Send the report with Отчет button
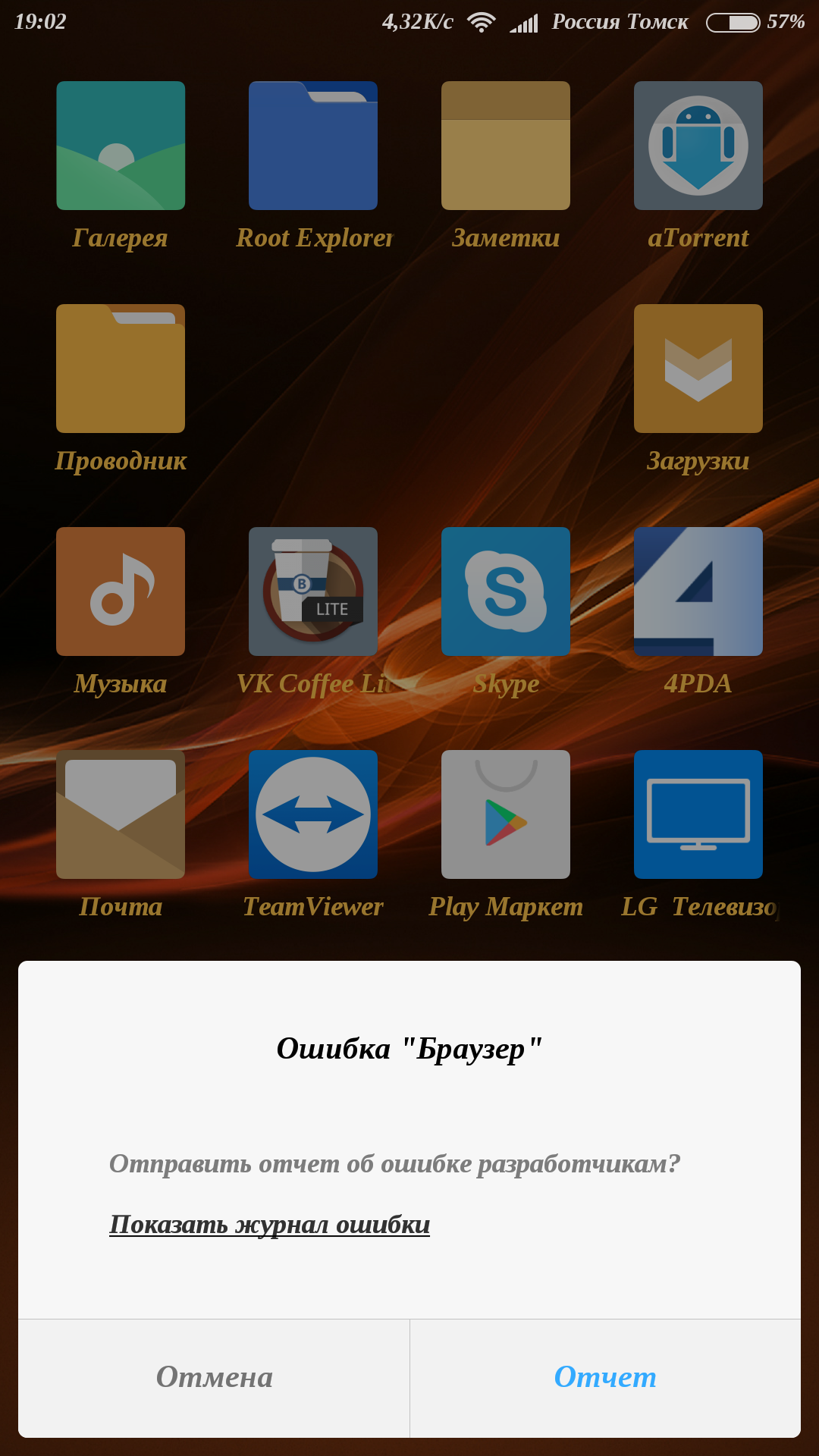Screen dimensions: 819x1456 coord(605,1377)
